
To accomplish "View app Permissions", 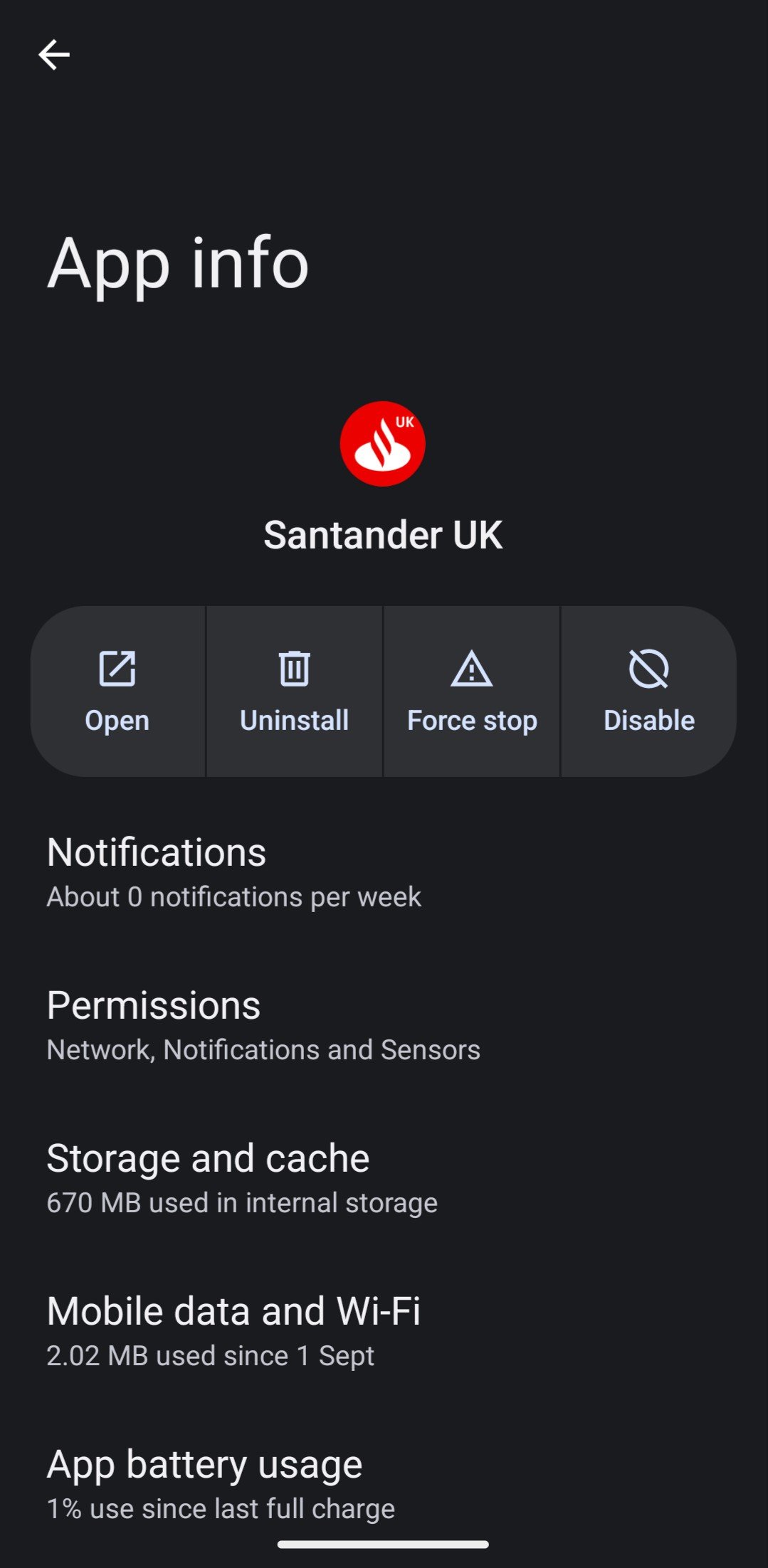I will click(x=263, y=1024).
